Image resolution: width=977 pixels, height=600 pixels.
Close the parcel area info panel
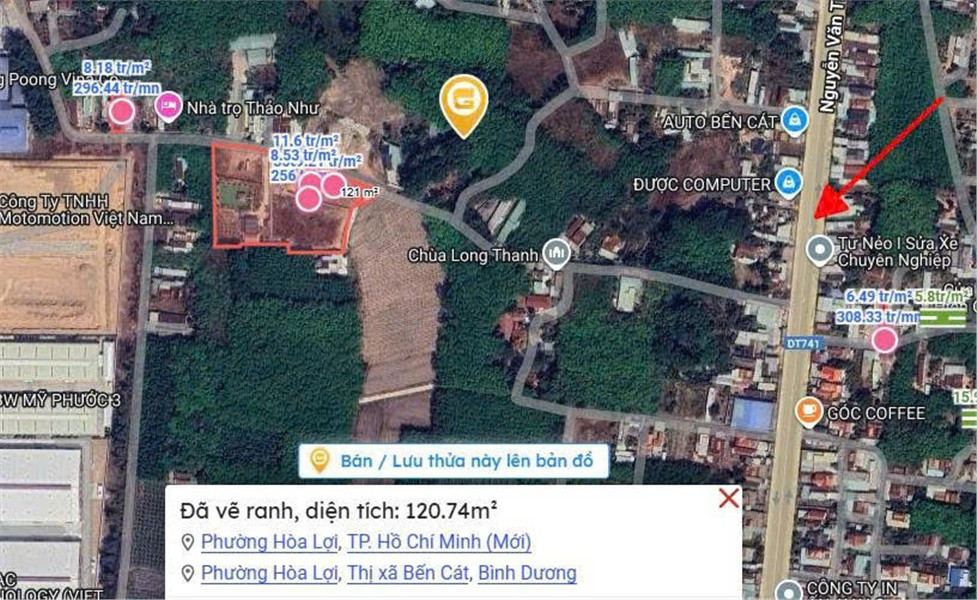pos(729,498)
